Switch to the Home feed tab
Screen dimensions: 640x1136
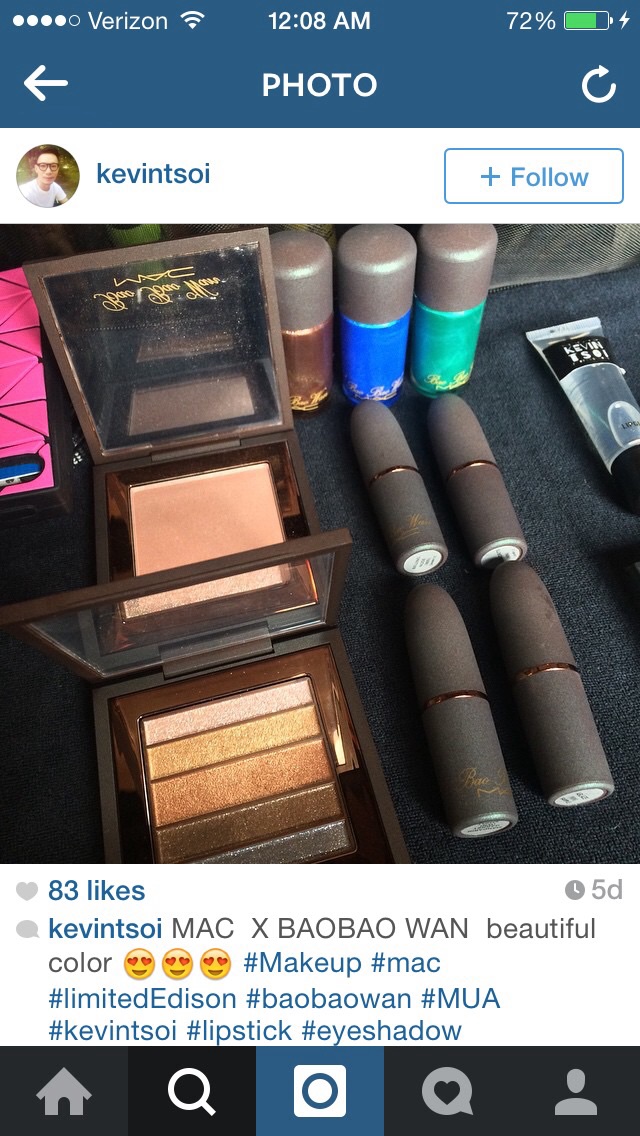coord(64,1091)
